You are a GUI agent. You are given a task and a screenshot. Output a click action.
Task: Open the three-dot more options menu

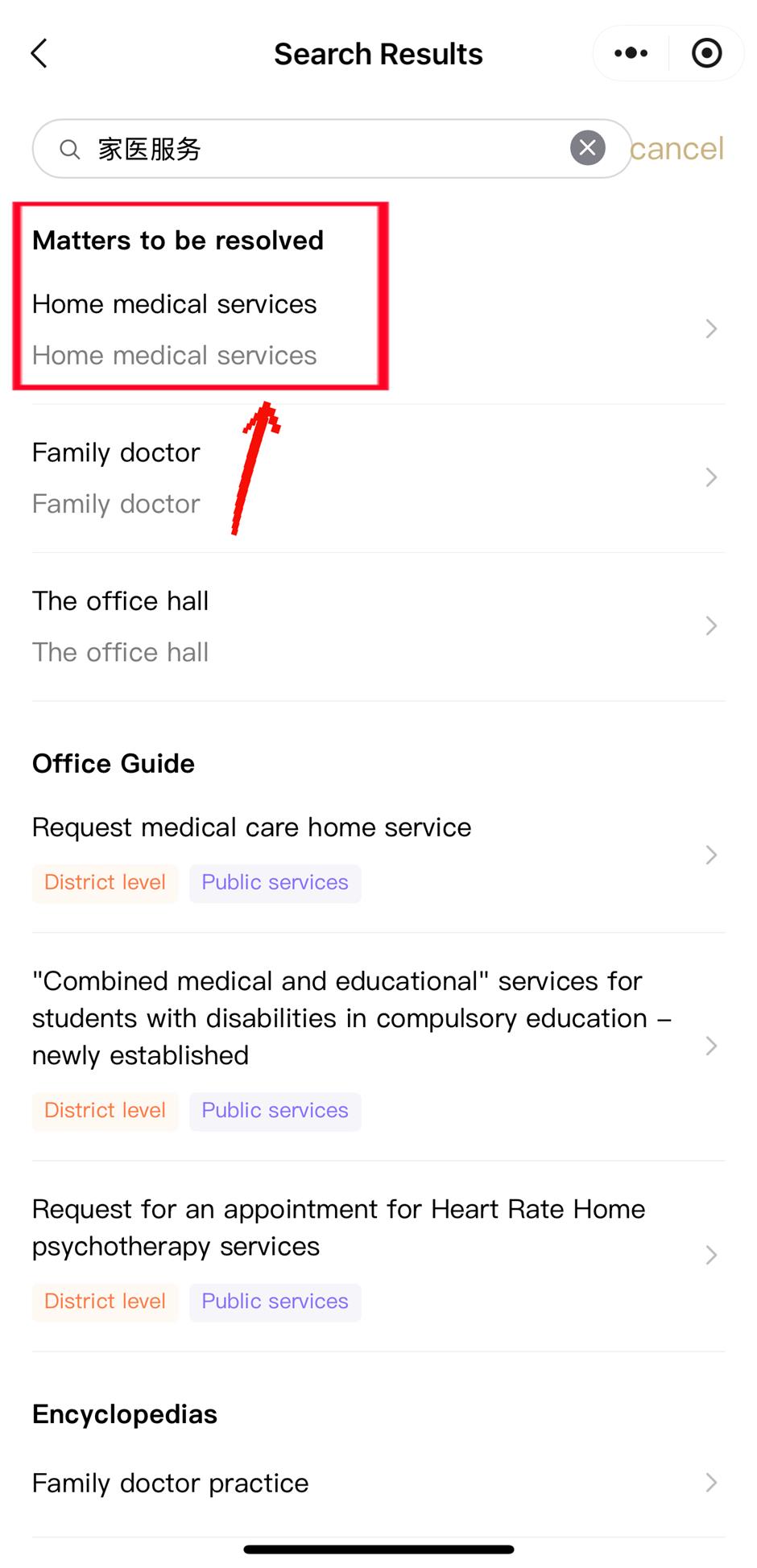pyautogui.click(x=631, y=54)
